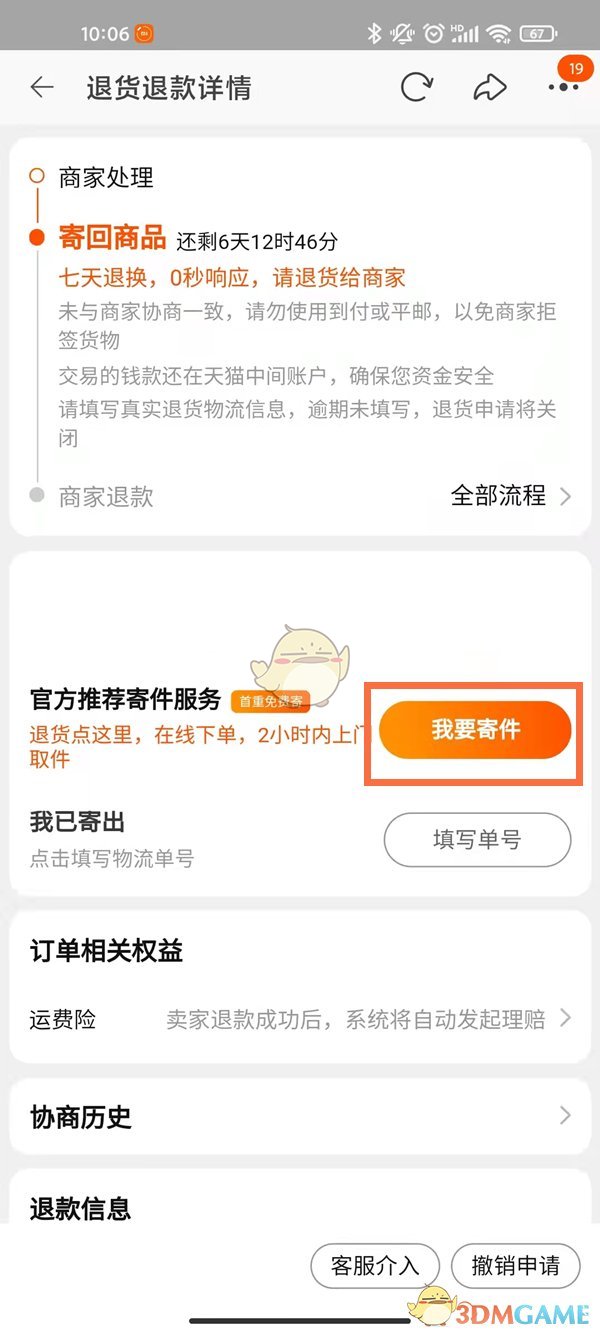Image resolution: width=600 pixels, height=1333 pixels.
Task: Open the three-dot overflow menu
Action: 563,88
